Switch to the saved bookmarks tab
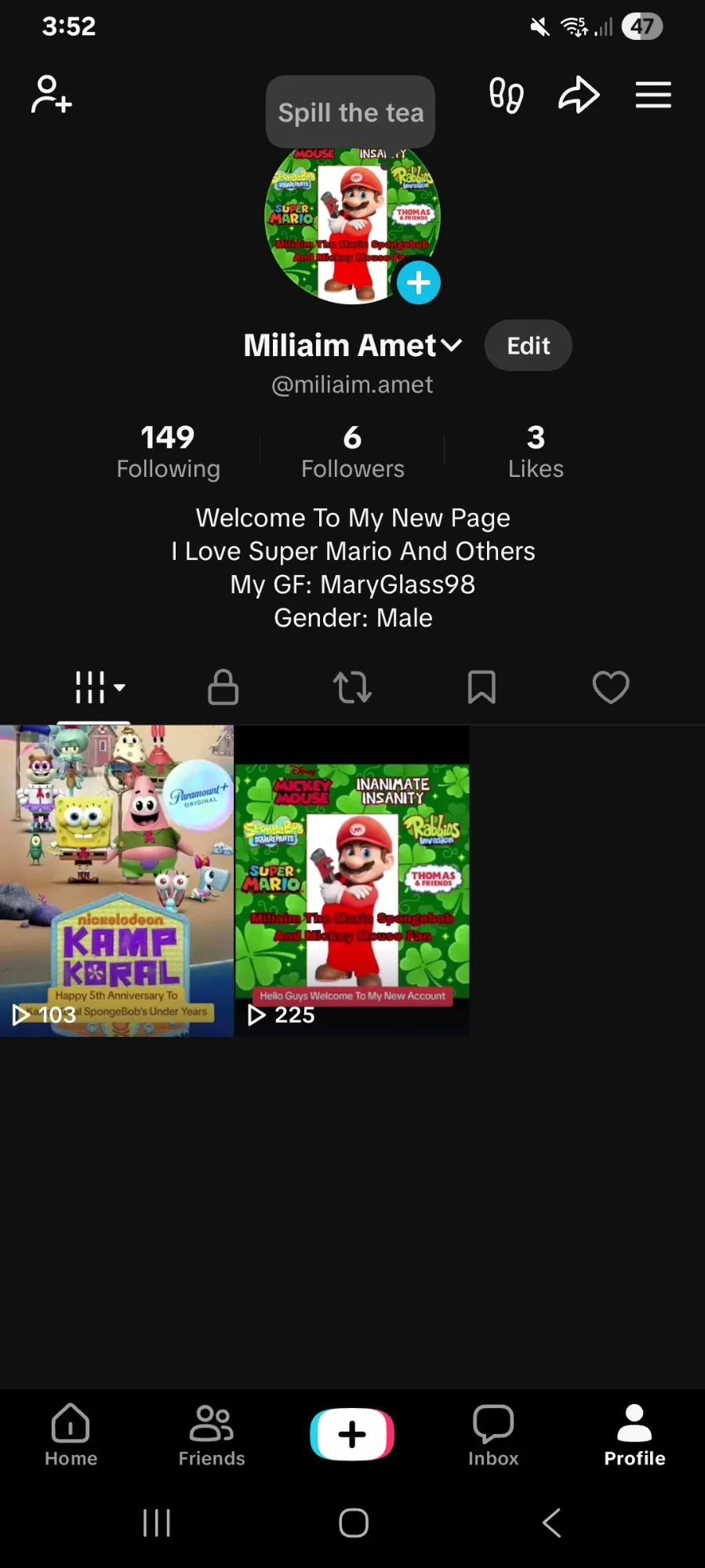 point(482,687)
